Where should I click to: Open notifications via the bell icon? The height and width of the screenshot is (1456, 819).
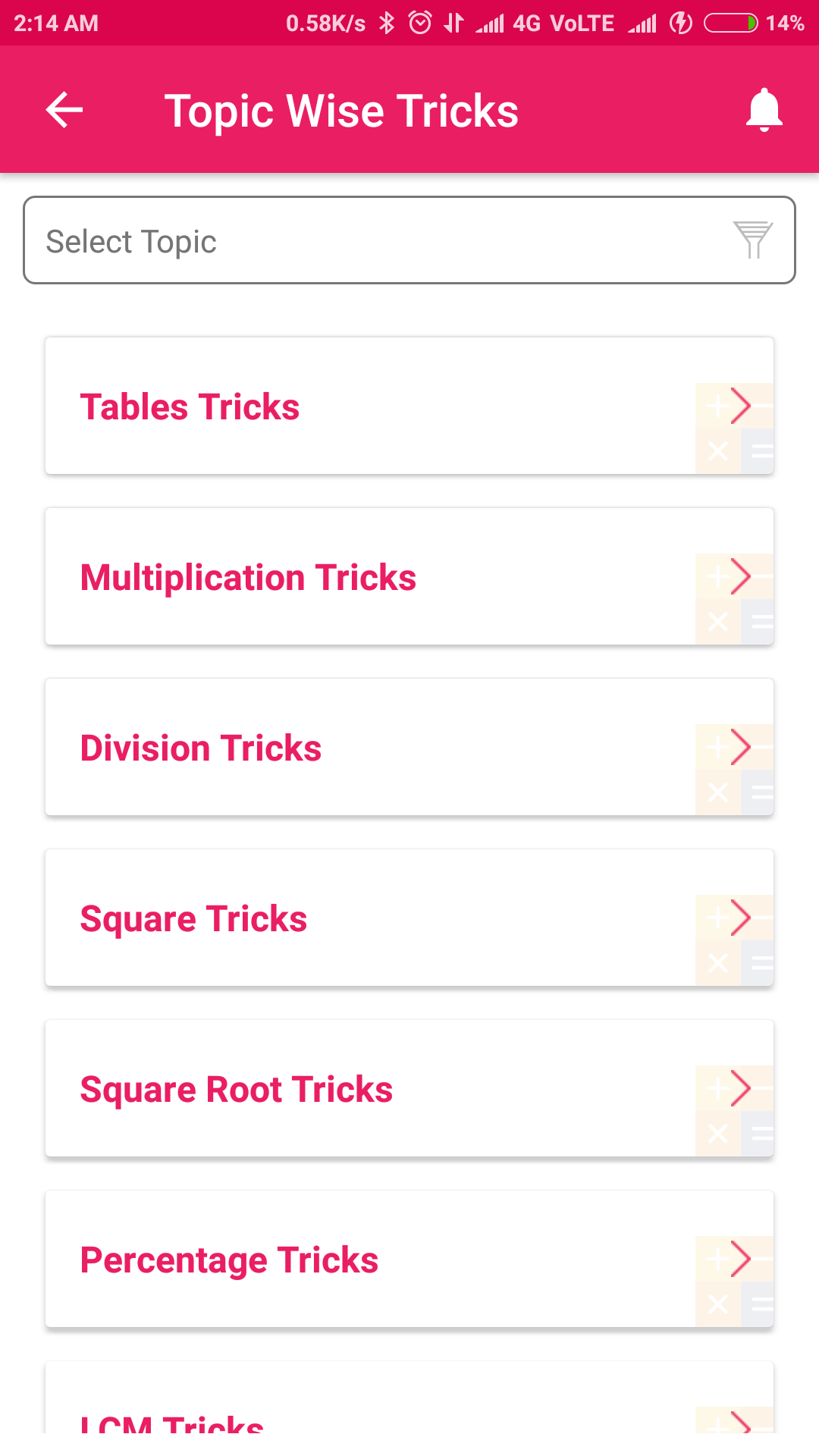pos(764,109)
